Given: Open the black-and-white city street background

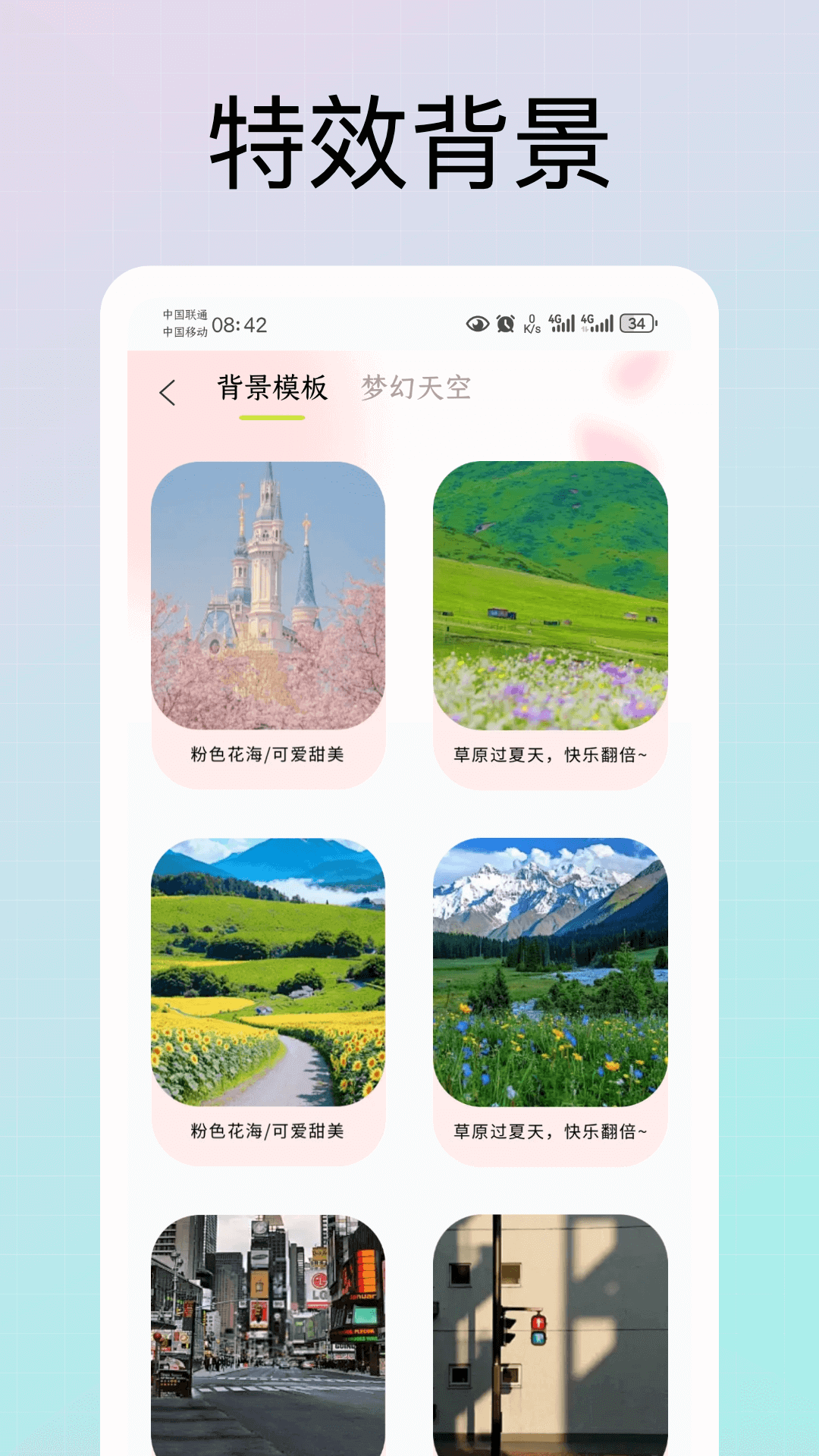Looking at the screenshot, I should [x=269, y=1335].
